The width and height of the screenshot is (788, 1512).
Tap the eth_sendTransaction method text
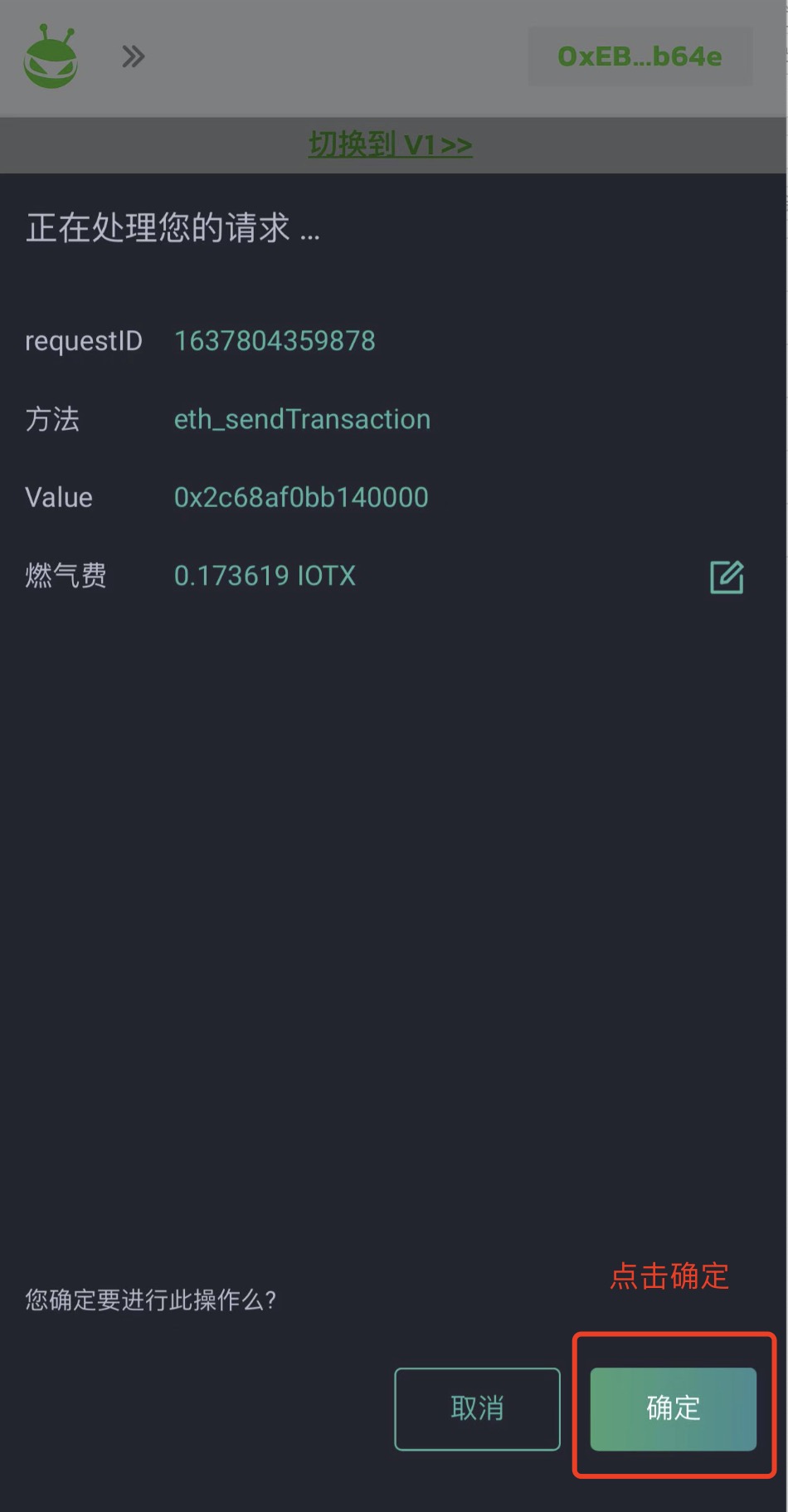(302, 420)
